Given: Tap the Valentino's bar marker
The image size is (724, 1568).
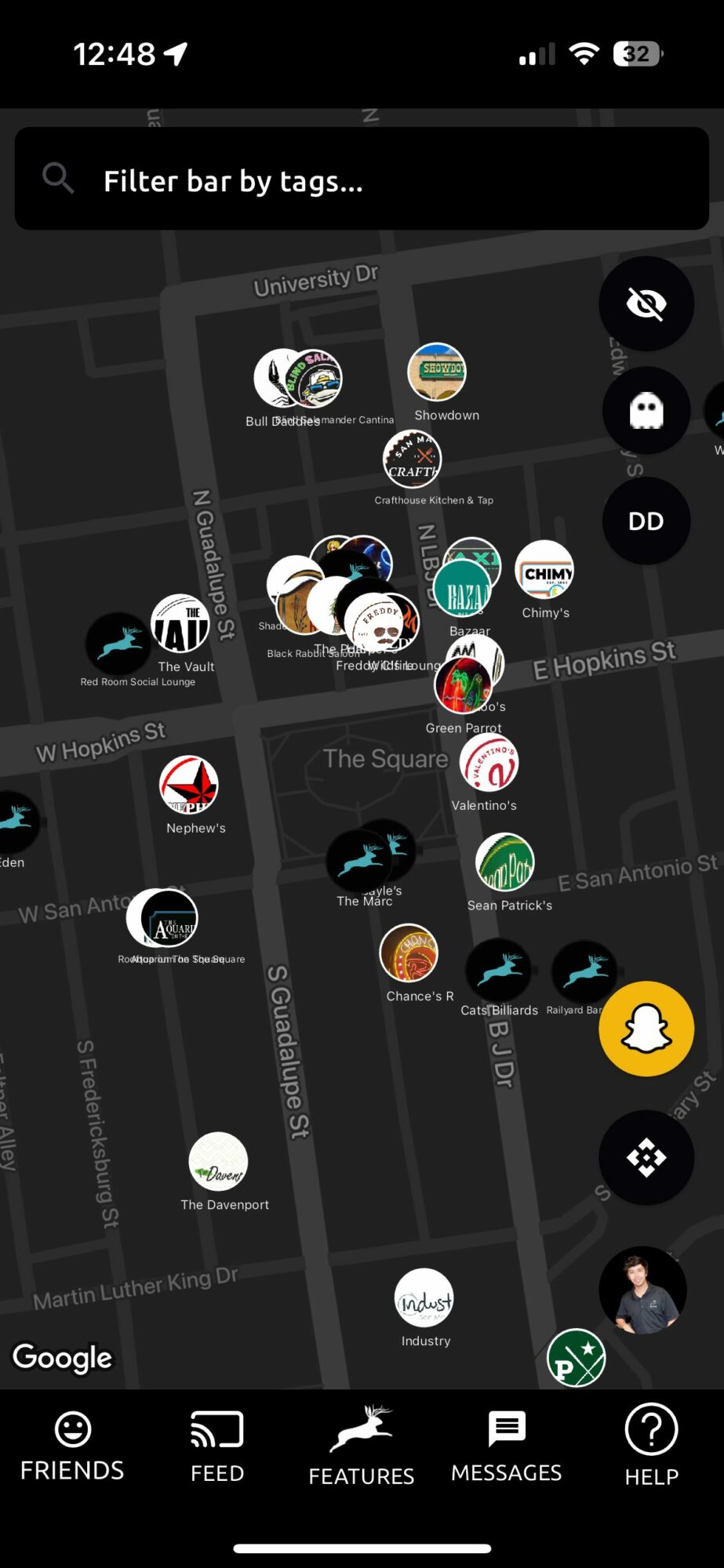Looking at the screenshot, I should 489,763.
